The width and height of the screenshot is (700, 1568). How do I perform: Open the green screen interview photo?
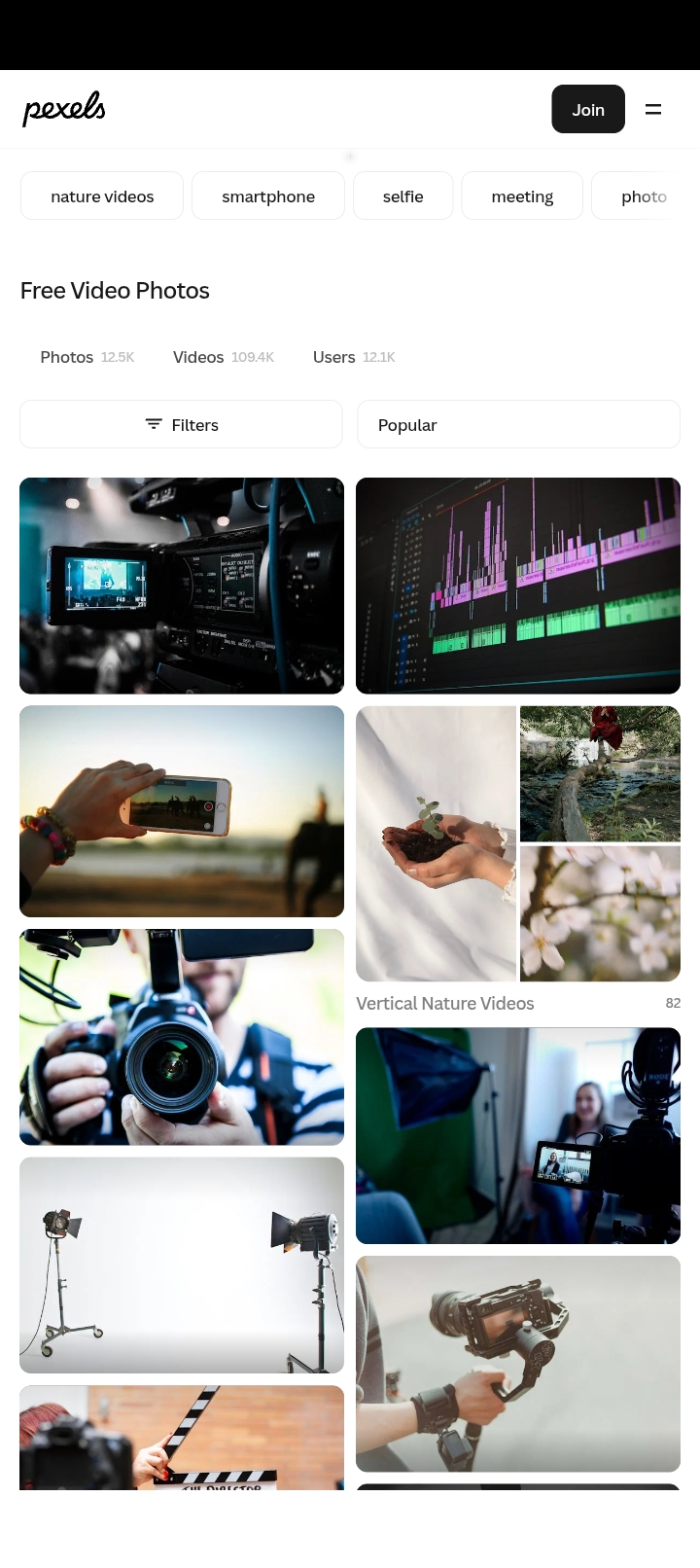518,1136
